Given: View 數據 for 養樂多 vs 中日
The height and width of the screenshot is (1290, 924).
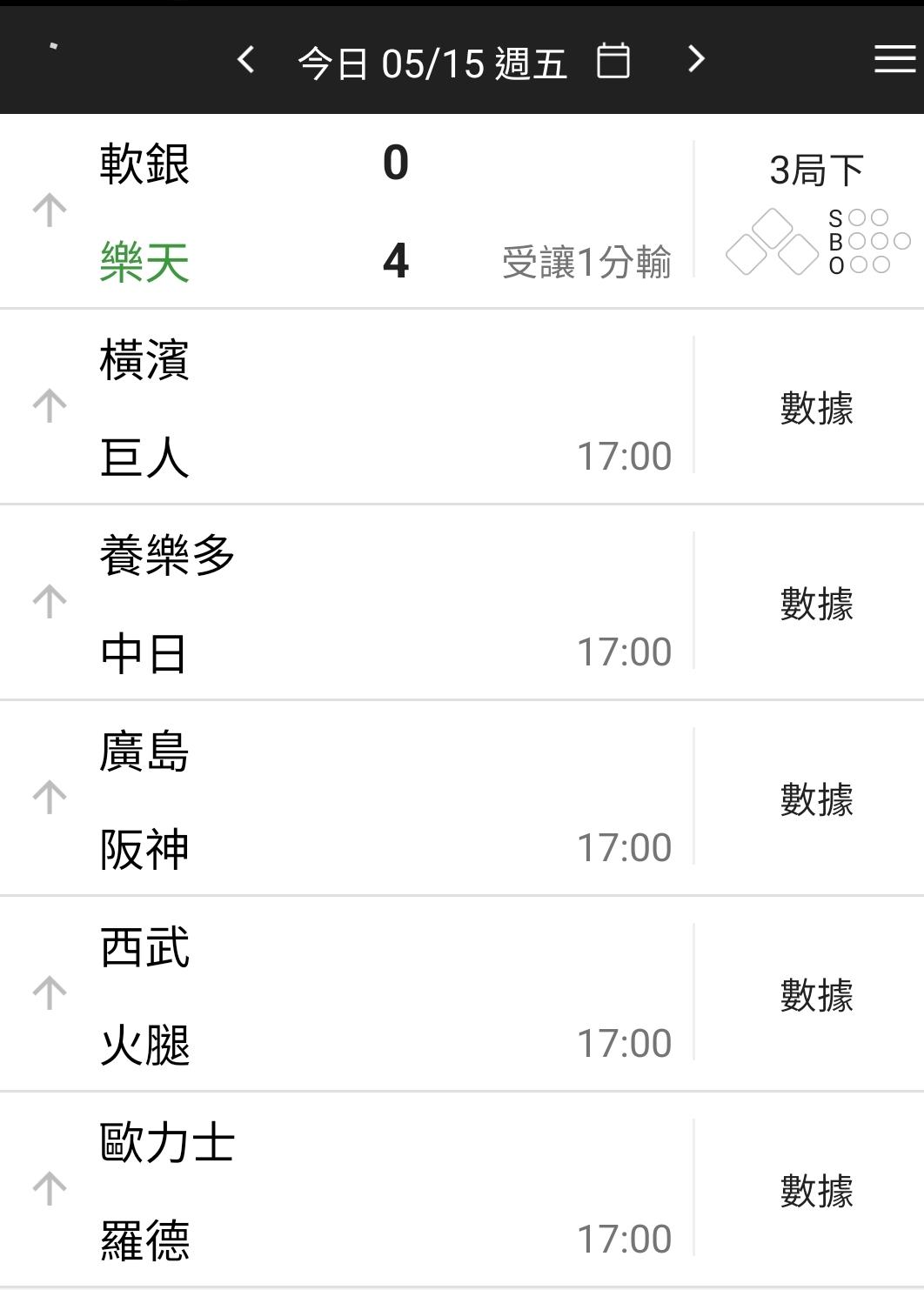Looking at the screenshot, I should click(x=816, y=603).
